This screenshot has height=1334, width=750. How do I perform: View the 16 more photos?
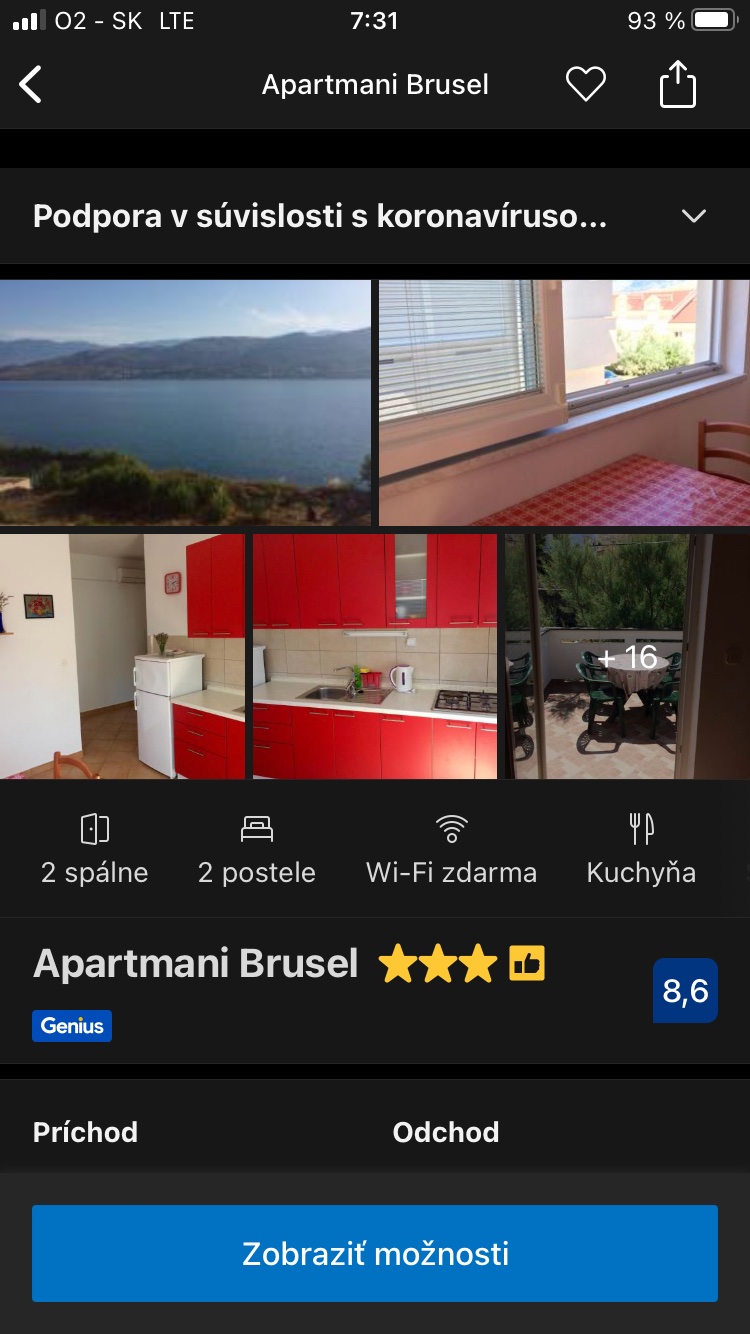[627, 656]
